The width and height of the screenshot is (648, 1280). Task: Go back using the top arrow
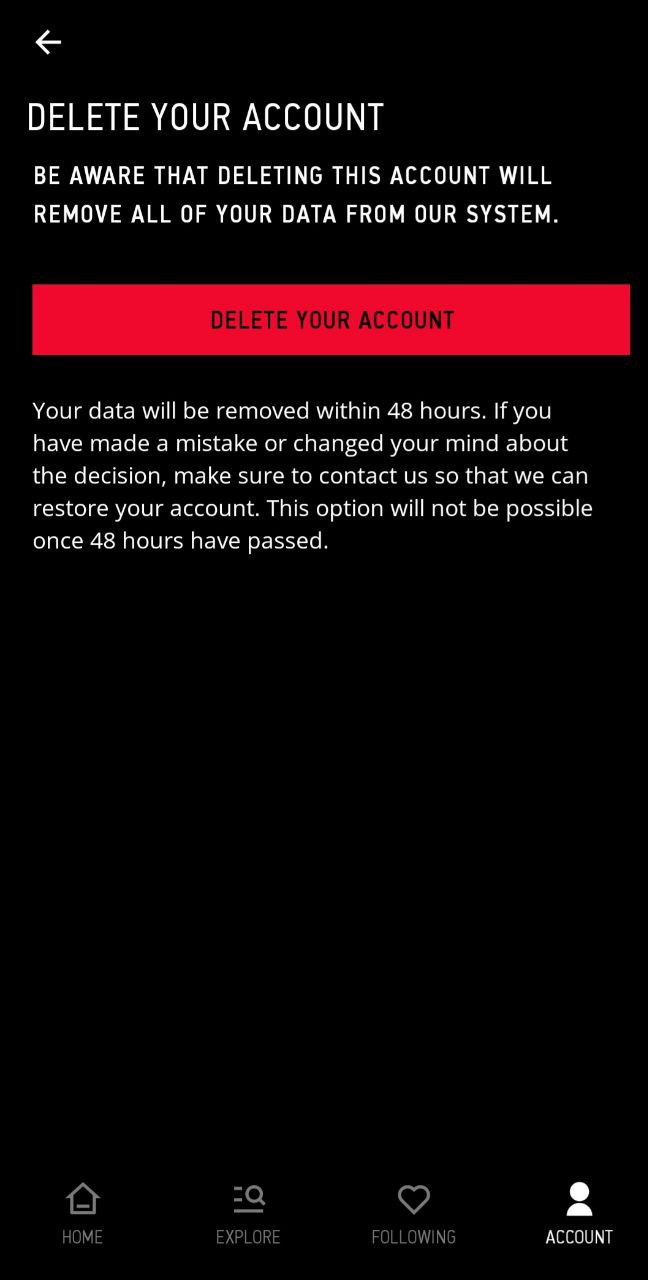[48, 42]
